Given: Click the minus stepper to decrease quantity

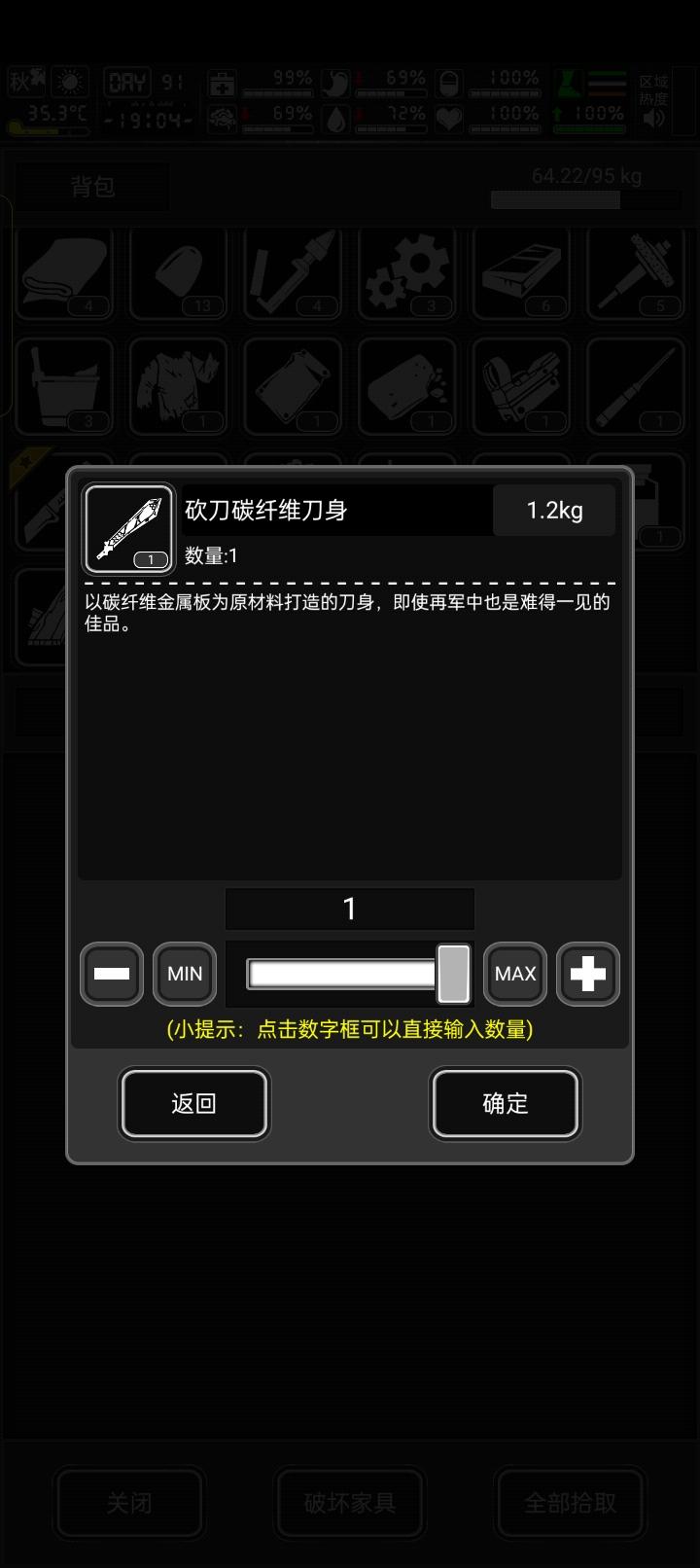Looking at the screenshot, I should tap(111, 974).
